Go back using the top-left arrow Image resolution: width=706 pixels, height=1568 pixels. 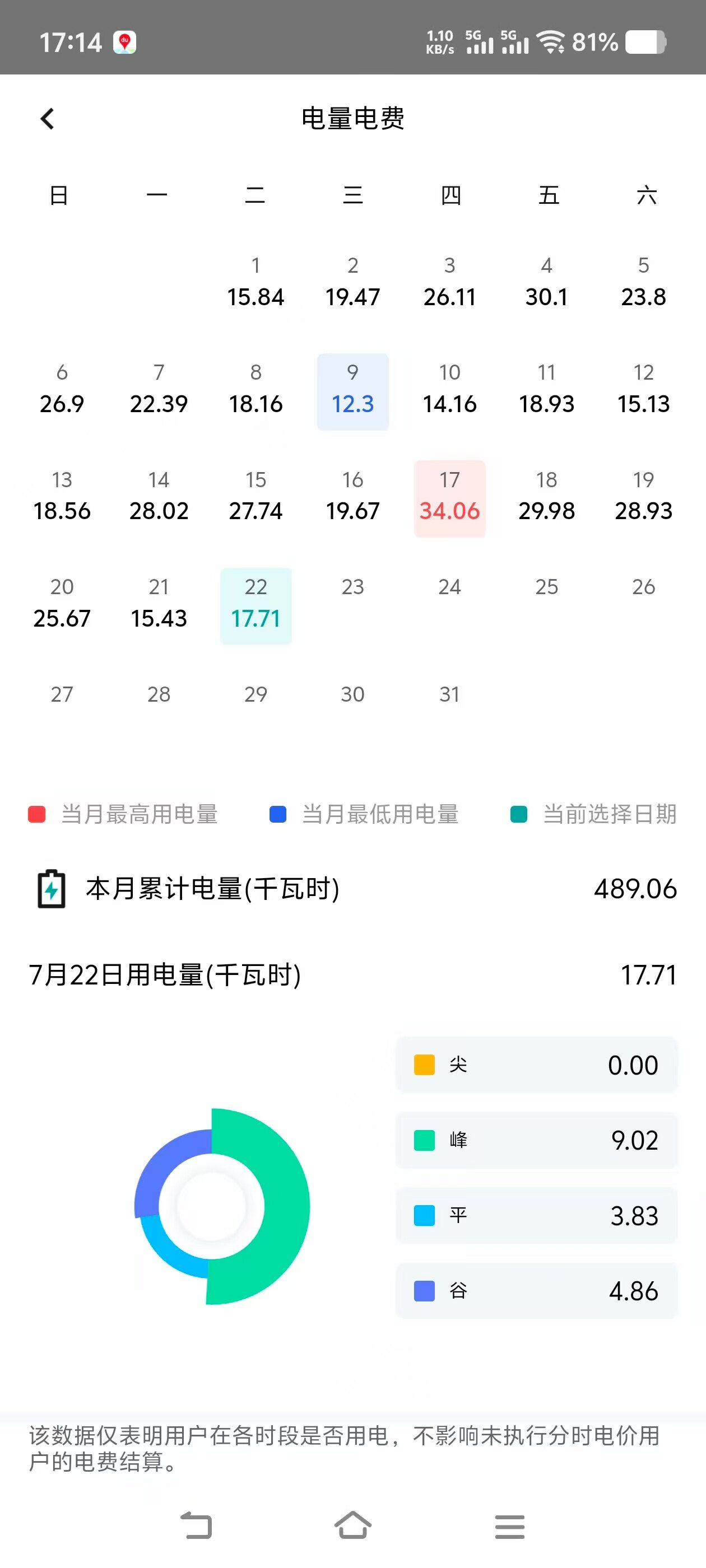[x=48, y=119]
